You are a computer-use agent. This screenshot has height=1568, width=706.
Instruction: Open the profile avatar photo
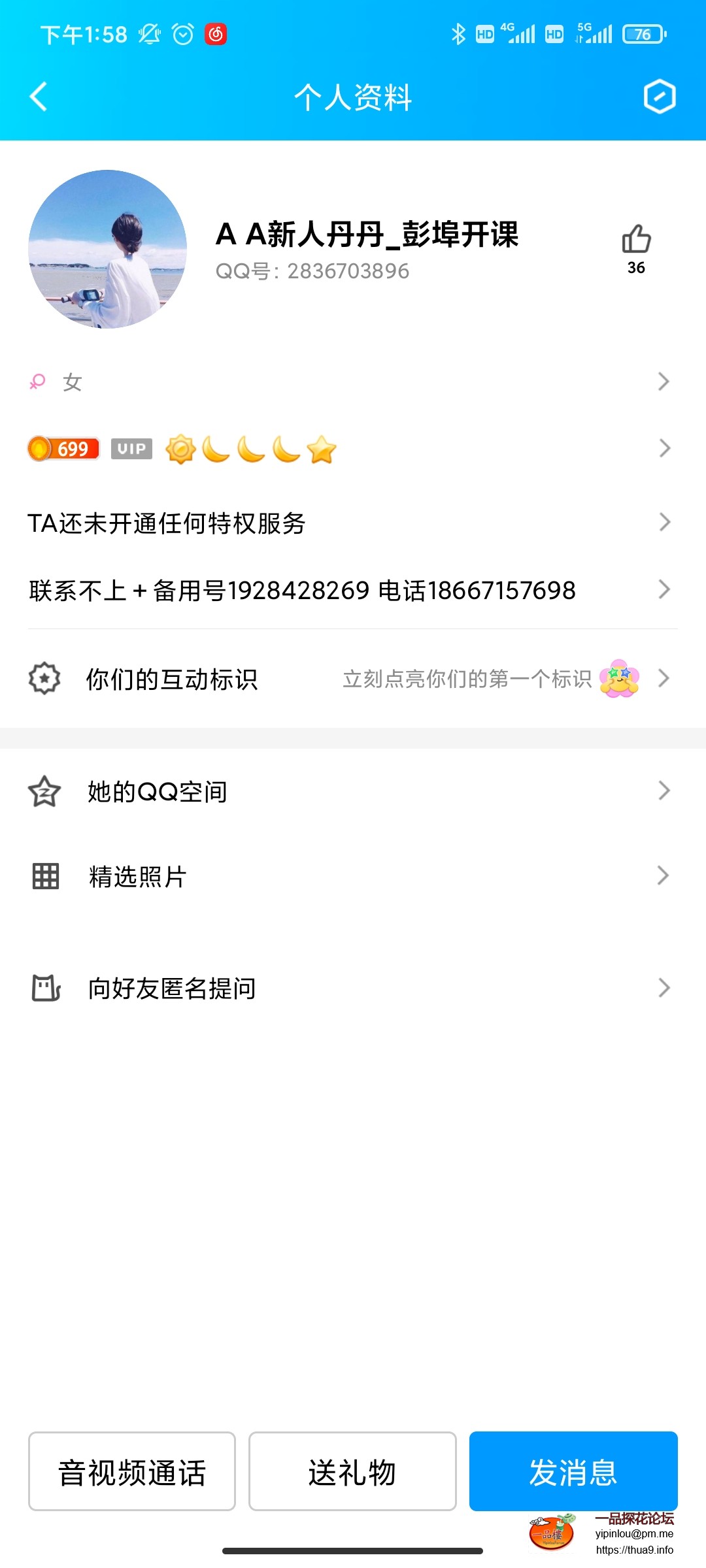[110, 248]
